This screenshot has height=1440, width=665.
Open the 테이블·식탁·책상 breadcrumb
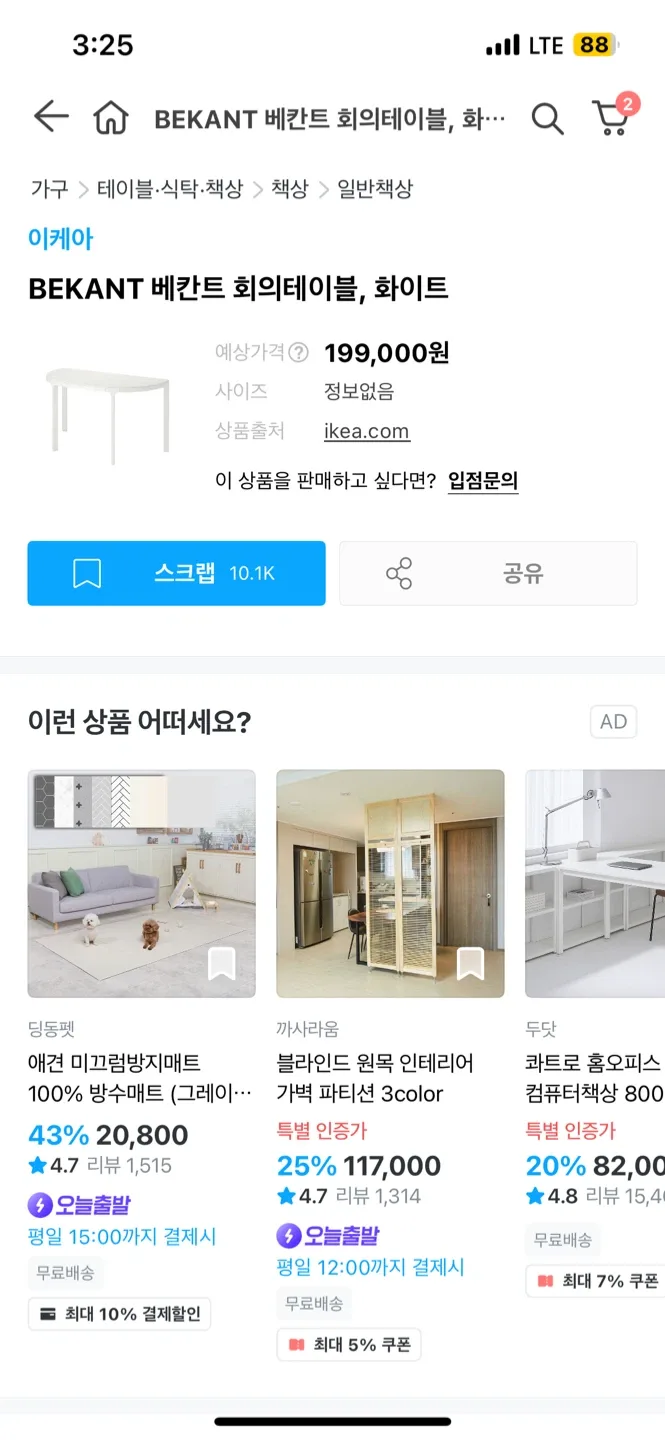pyautogui.click(x=170, y=189)
